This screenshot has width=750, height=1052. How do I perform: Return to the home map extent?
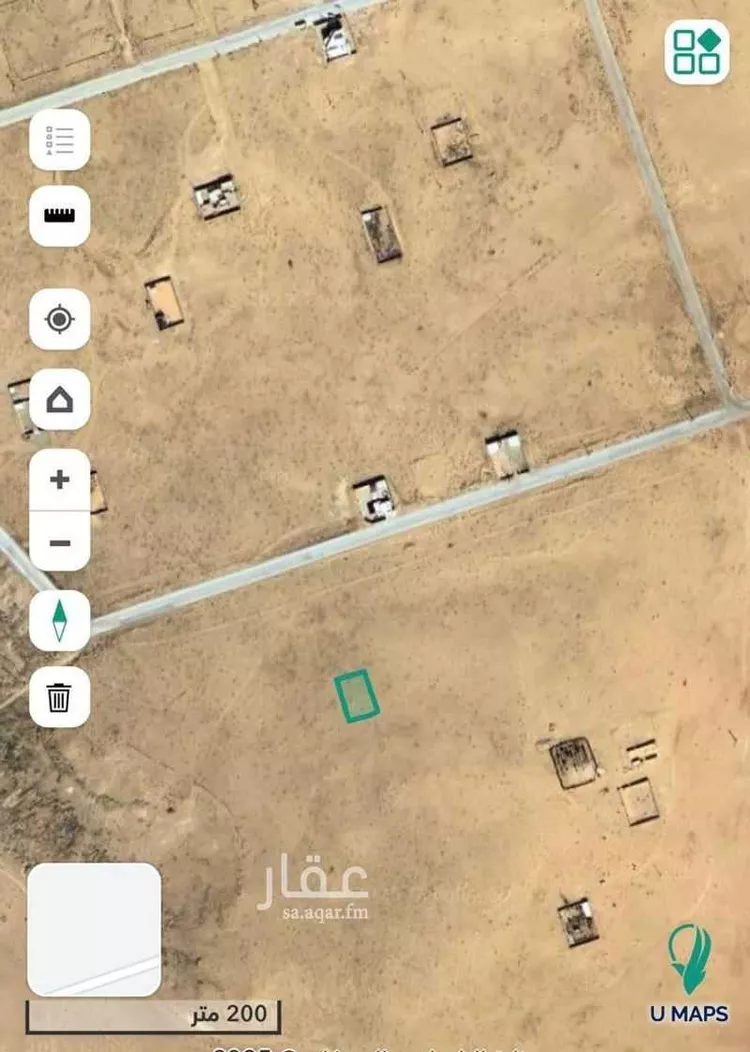coord(60,400)
